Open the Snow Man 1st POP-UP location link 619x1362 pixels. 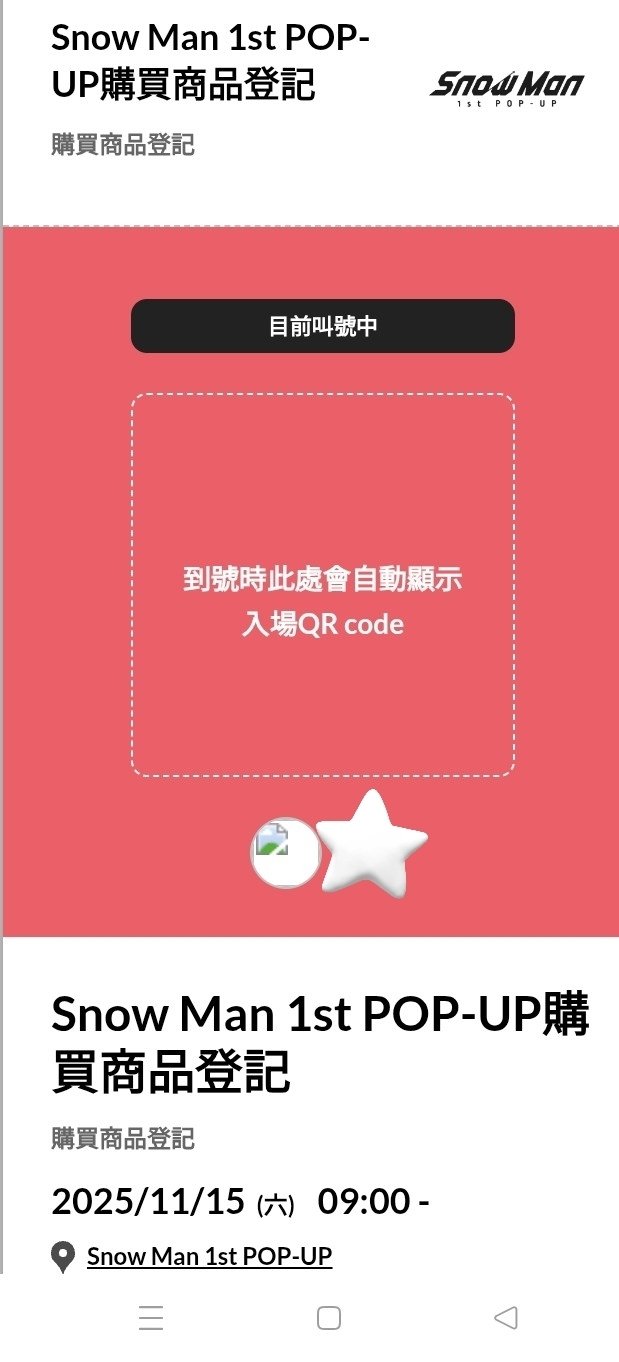pos(209,1256)
